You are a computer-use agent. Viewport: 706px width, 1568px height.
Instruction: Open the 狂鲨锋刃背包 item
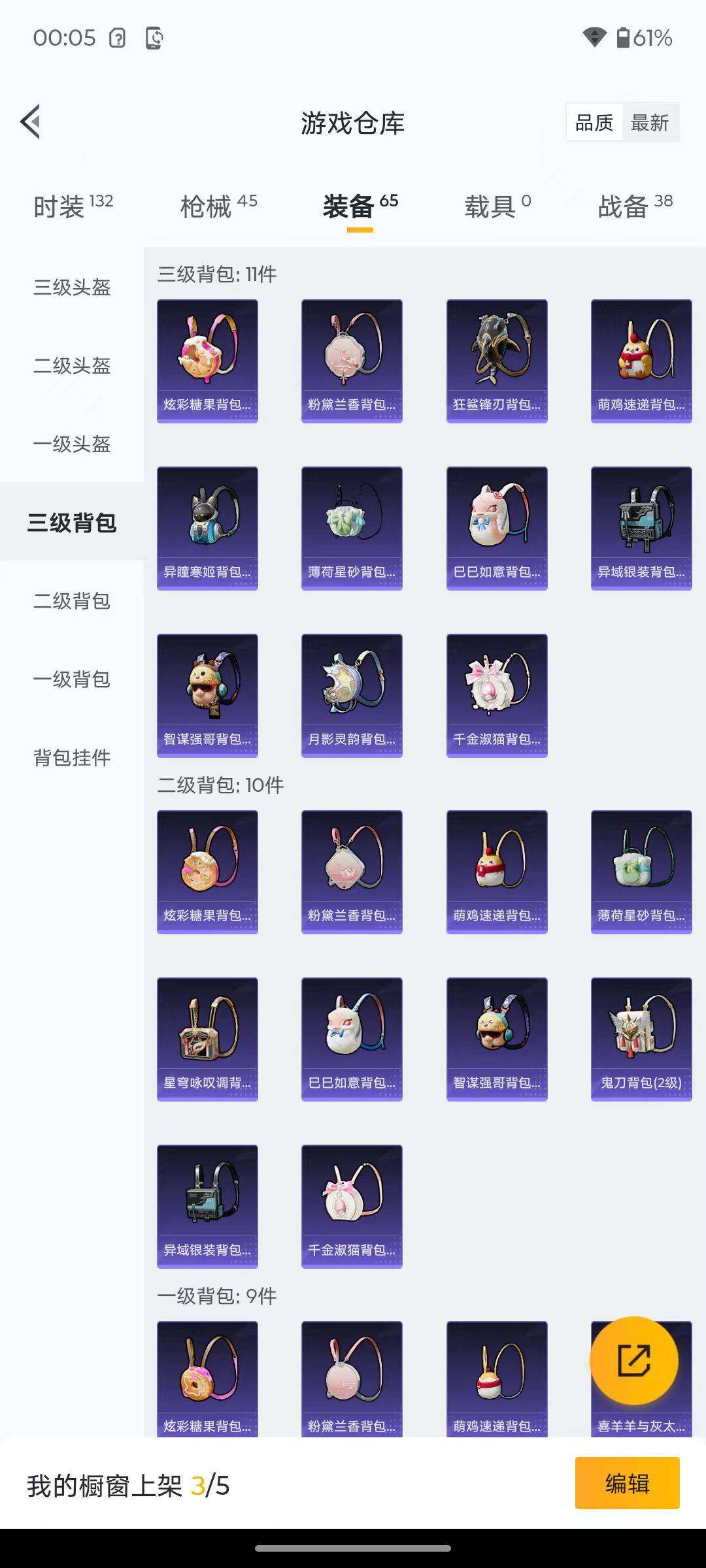[497, 361]
